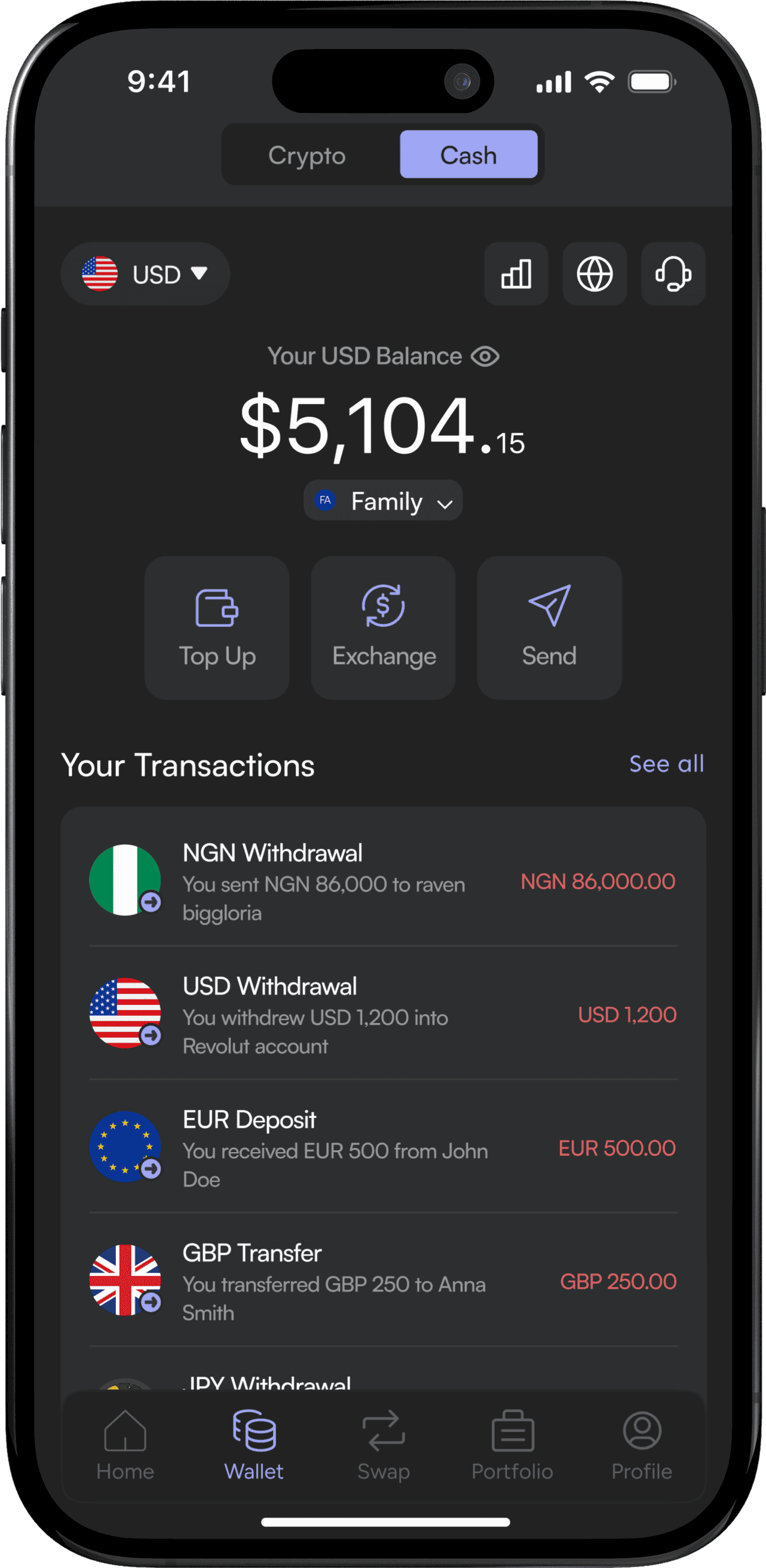
Task: Select the Cash segment
Action: click(x=468, y=155)
